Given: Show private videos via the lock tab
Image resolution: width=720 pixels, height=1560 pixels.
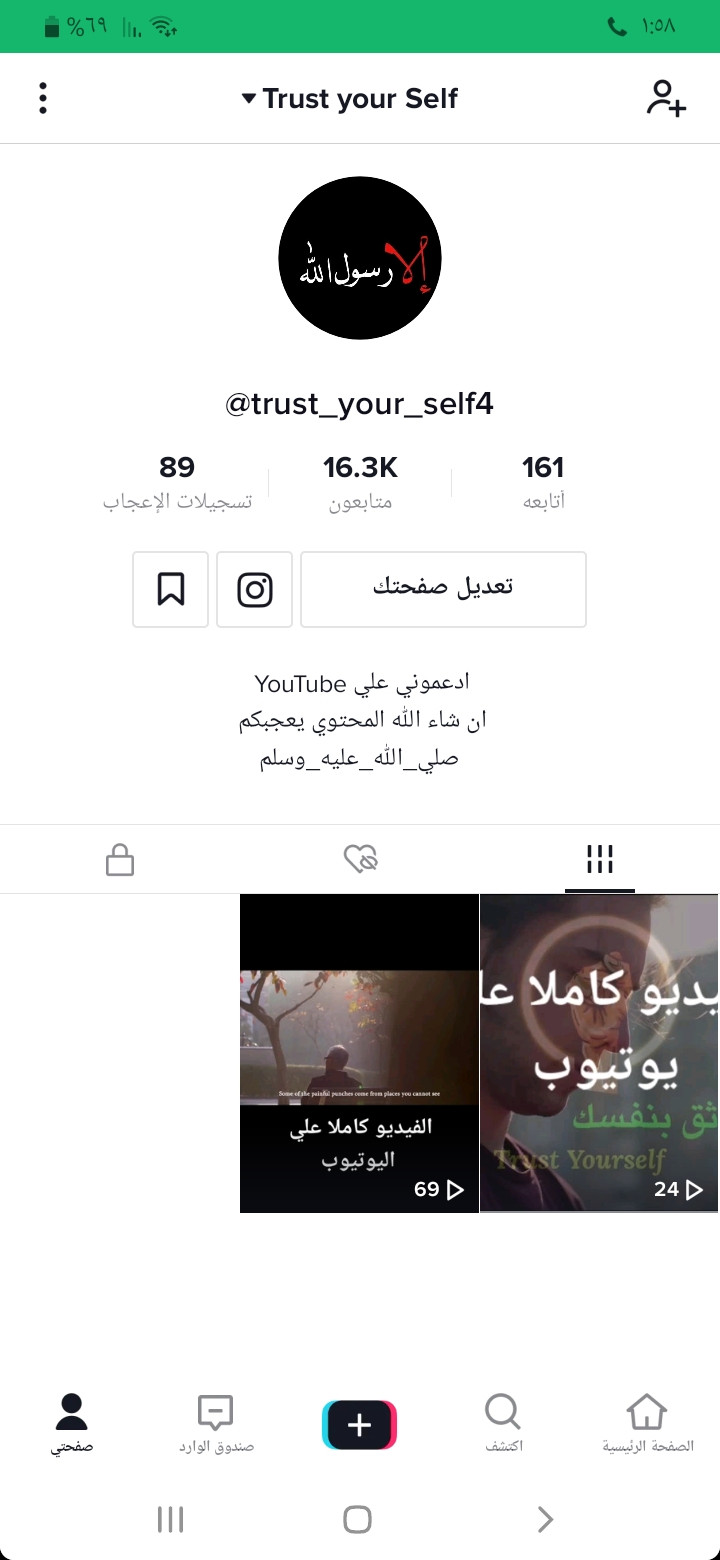Looking at the screenshot, I should [x=120, y=858].
